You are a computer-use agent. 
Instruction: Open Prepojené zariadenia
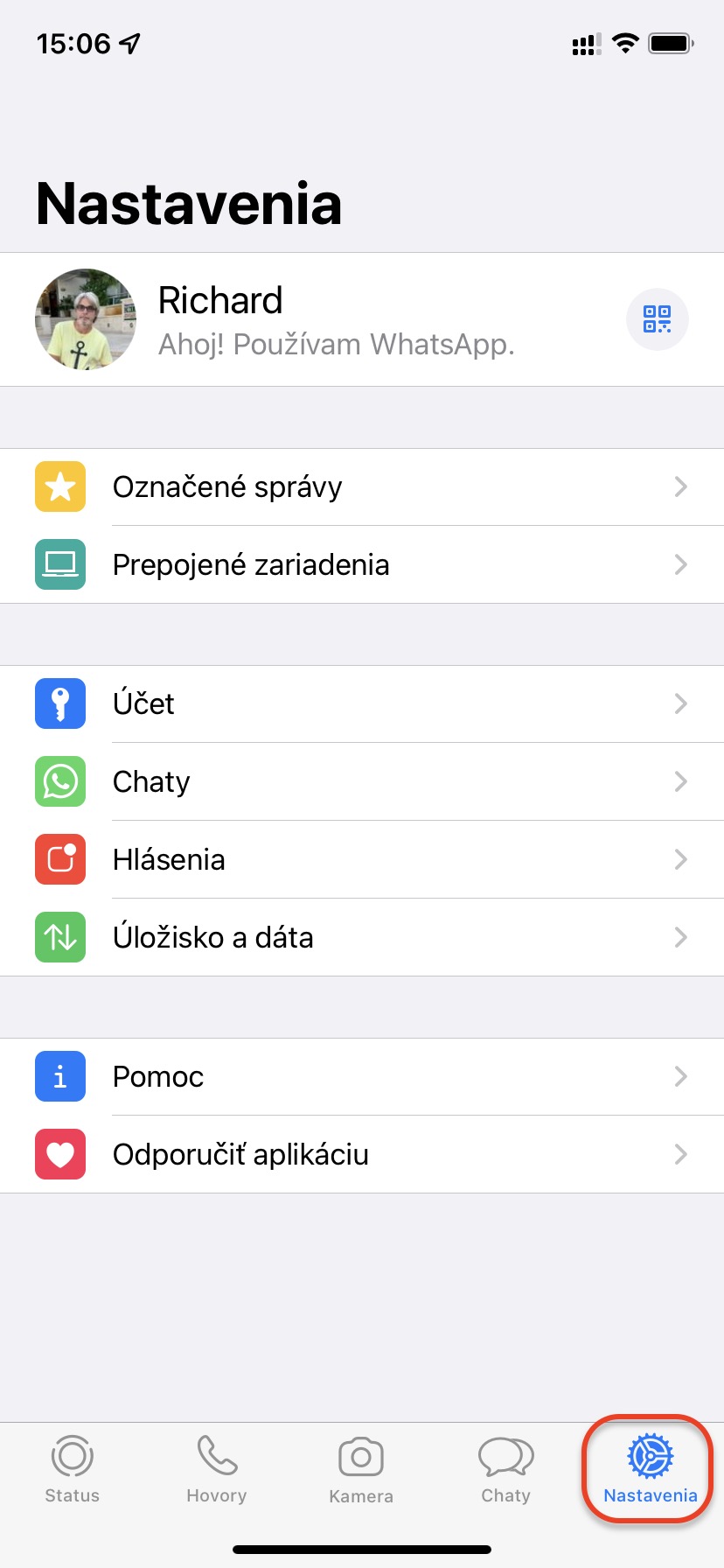pyautogui.click(x=362, y=564)
